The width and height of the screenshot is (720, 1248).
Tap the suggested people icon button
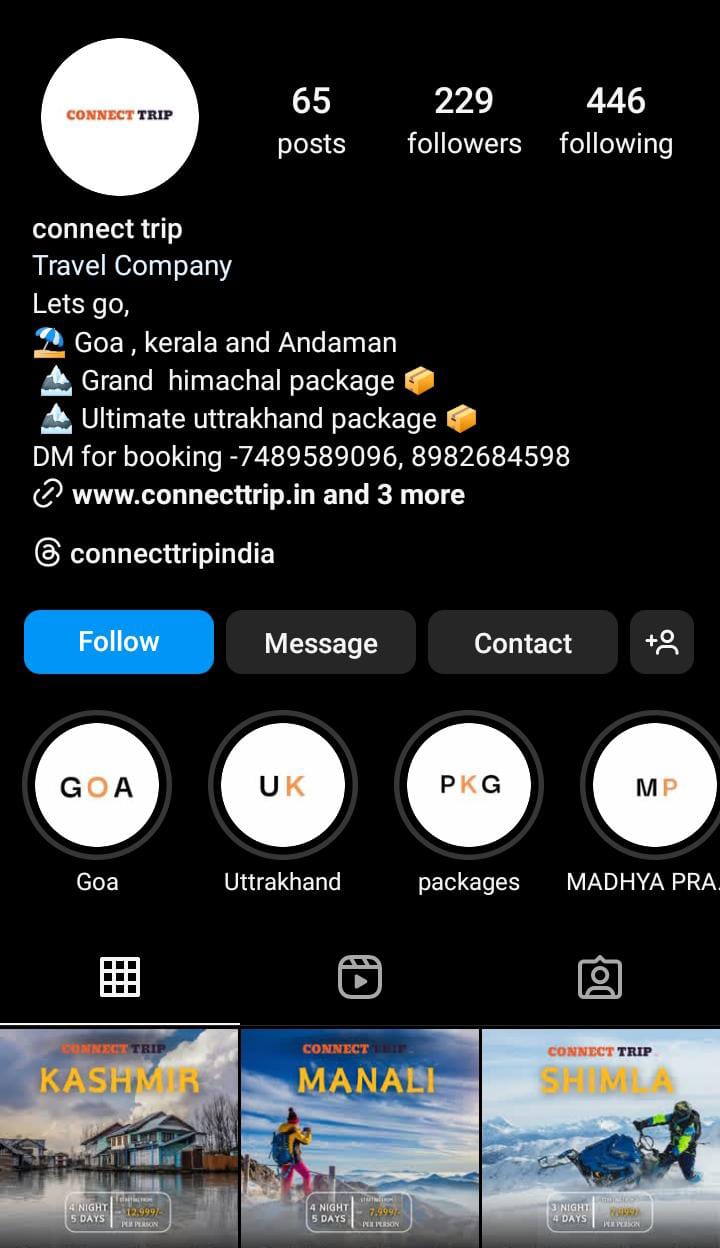click(662, 642)
